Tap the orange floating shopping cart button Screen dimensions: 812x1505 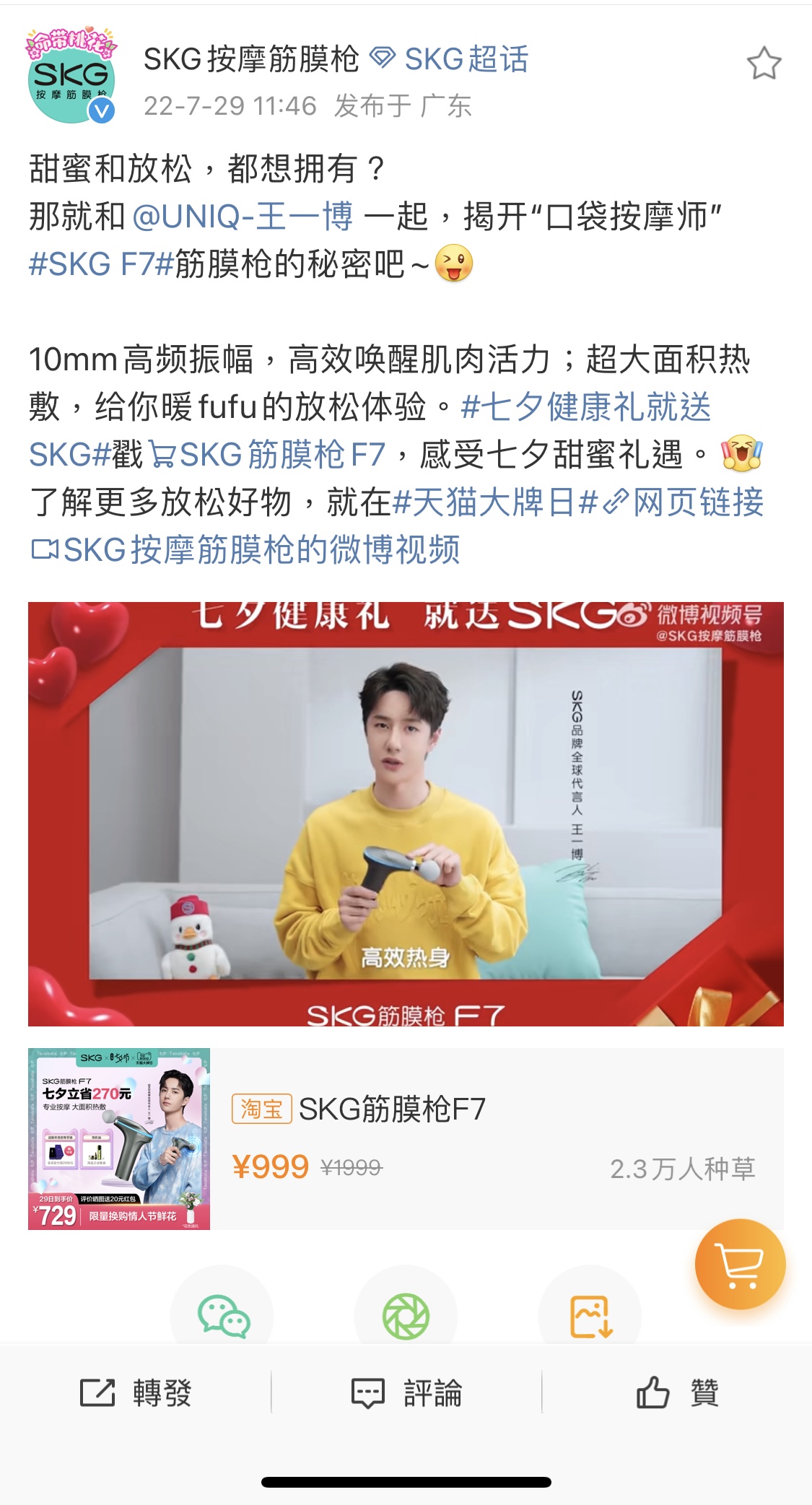(x=740, y=1264)
